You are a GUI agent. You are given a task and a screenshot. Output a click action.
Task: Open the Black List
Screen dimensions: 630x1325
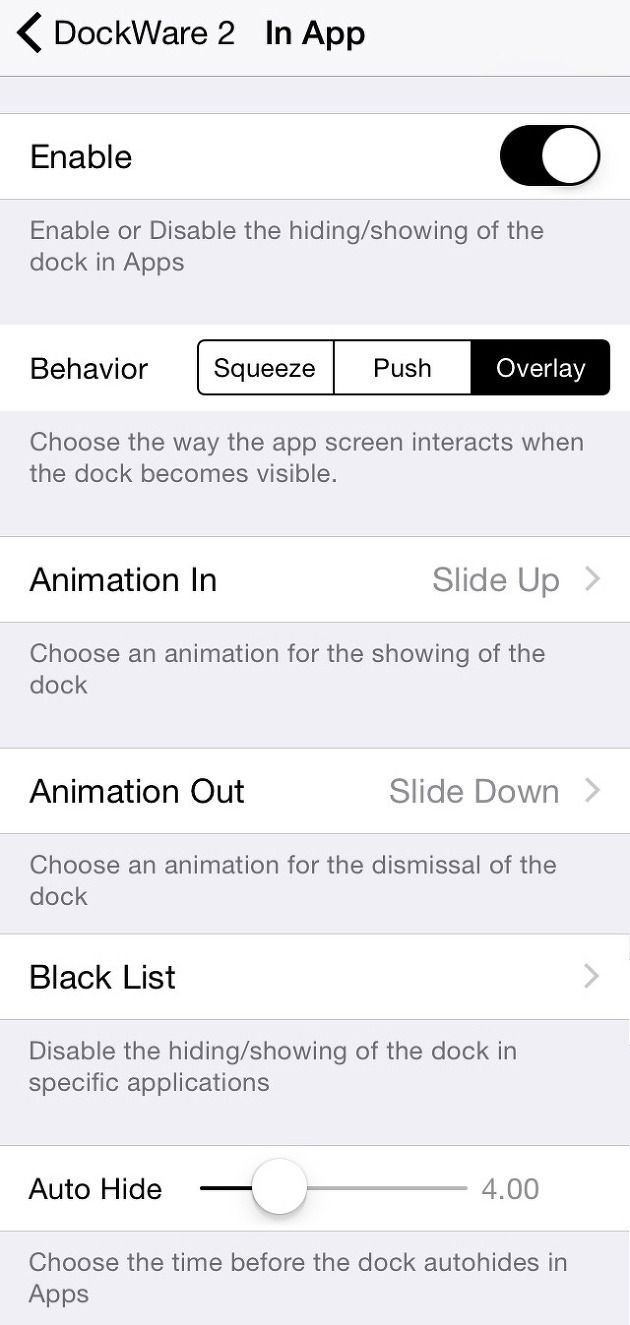[315, 977]
